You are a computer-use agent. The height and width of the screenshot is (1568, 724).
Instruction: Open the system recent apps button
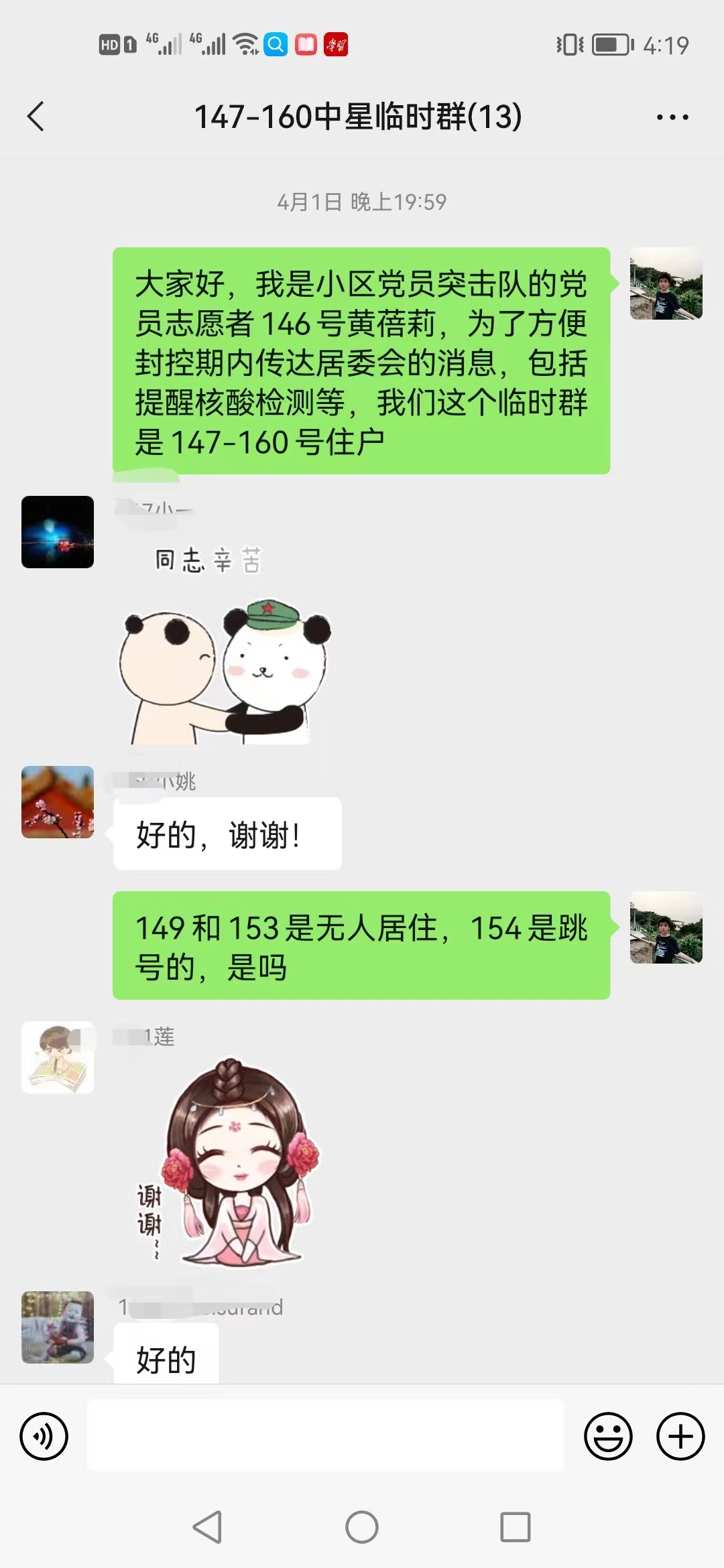coord(516,1527)
